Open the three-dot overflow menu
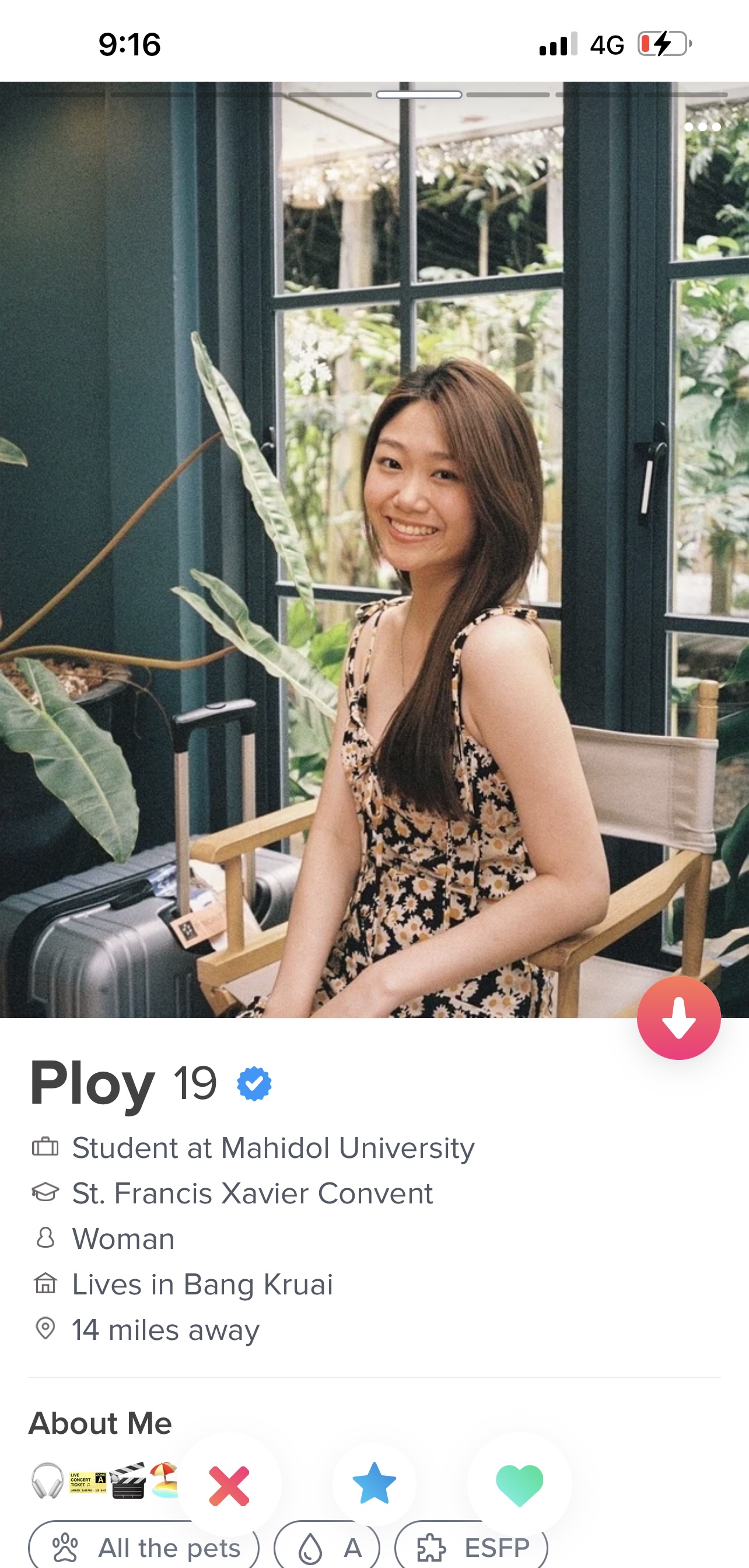The width and height of the screenshot is (749, 1568). 702,127
